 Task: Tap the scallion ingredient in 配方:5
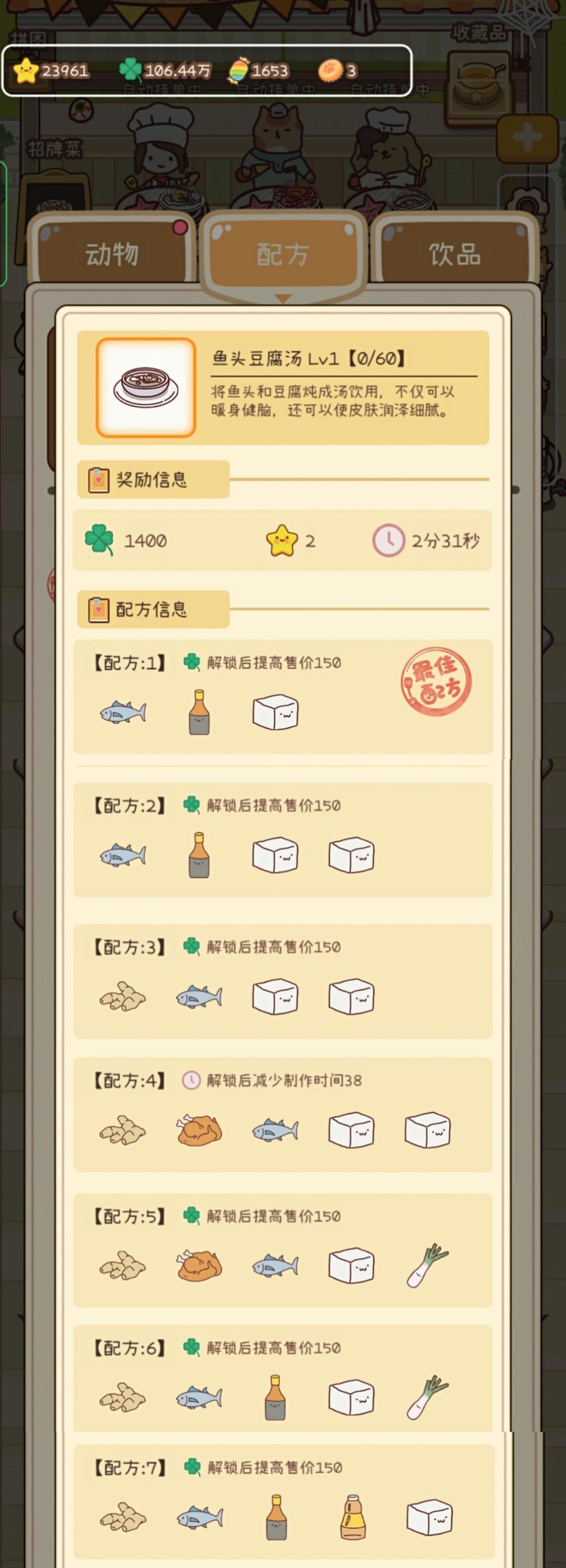(427, 1266)
